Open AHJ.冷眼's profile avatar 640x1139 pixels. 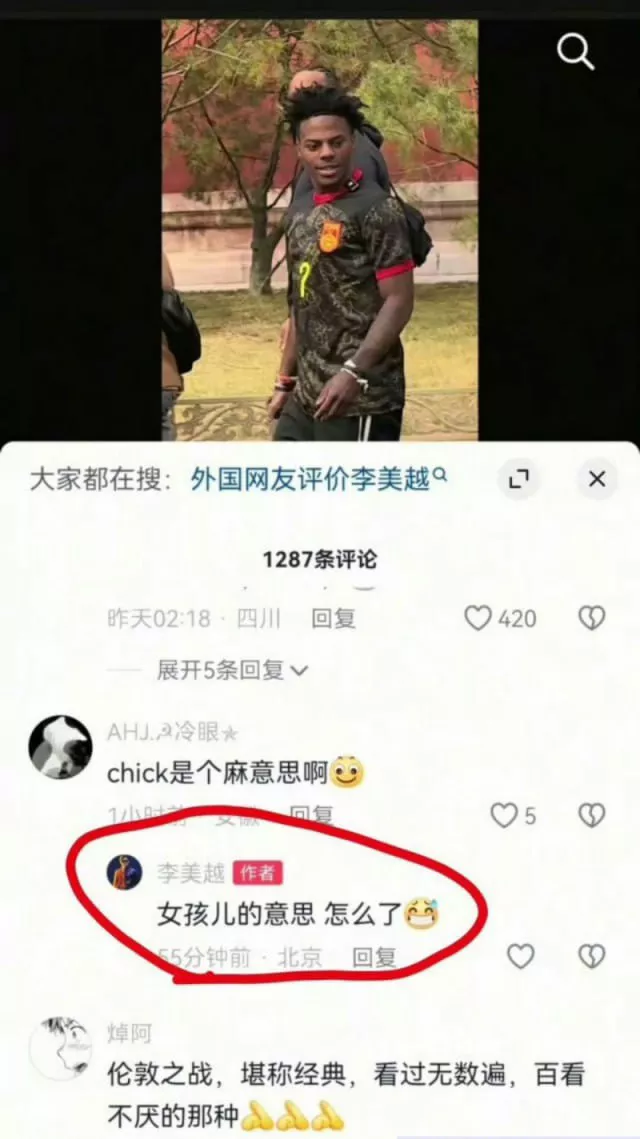pos(60,747)
